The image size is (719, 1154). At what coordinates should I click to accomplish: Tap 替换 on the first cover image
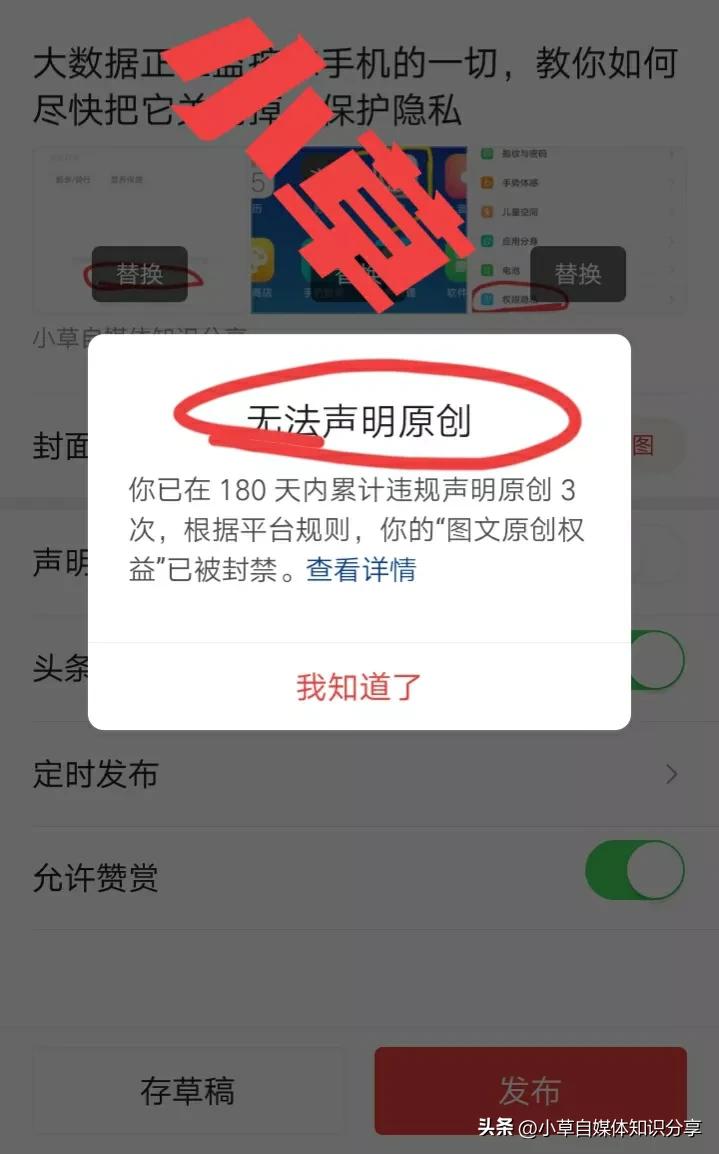(x=140, y=273)
